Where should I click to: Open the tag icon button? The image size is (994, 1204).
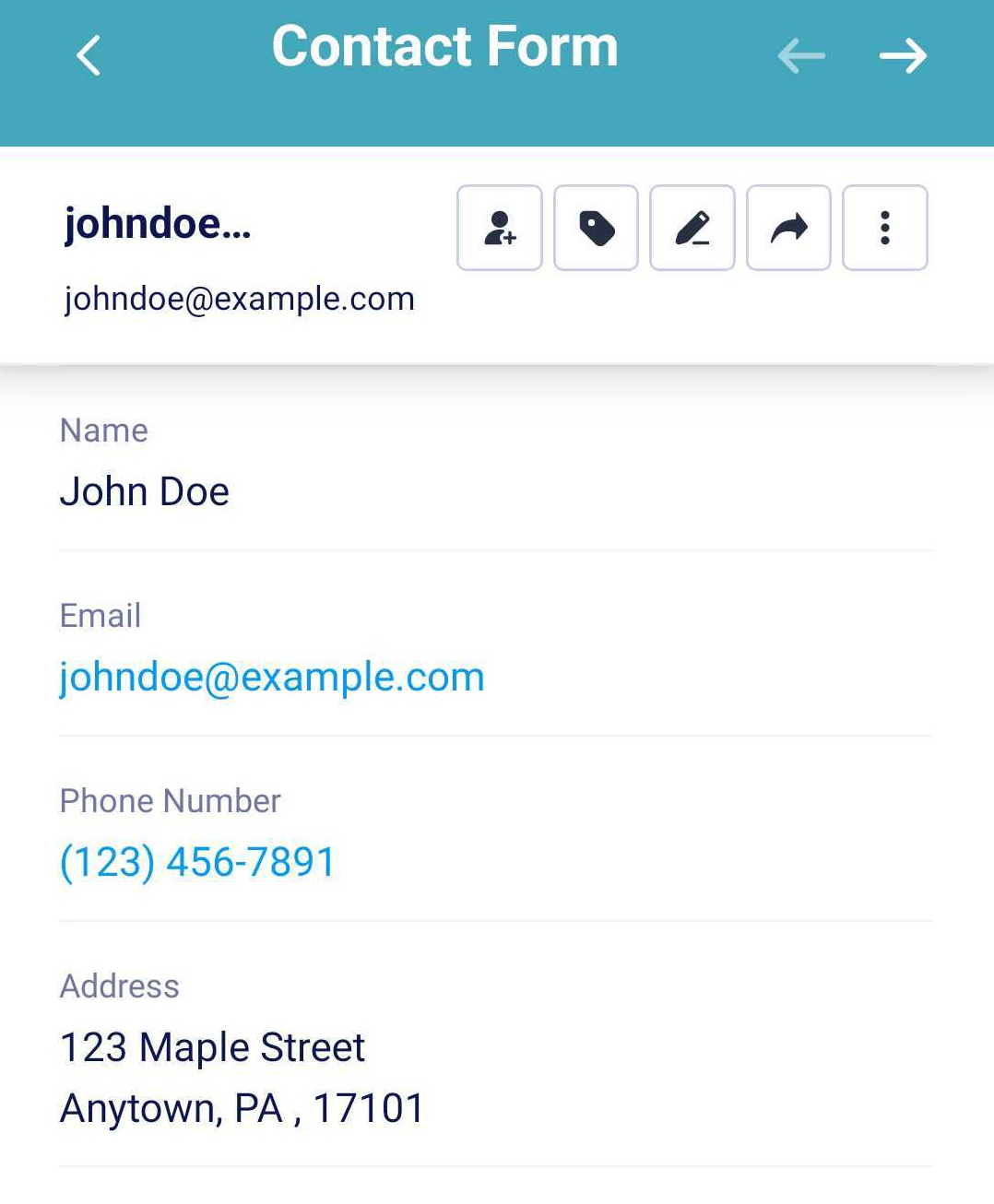pos(596,228)
